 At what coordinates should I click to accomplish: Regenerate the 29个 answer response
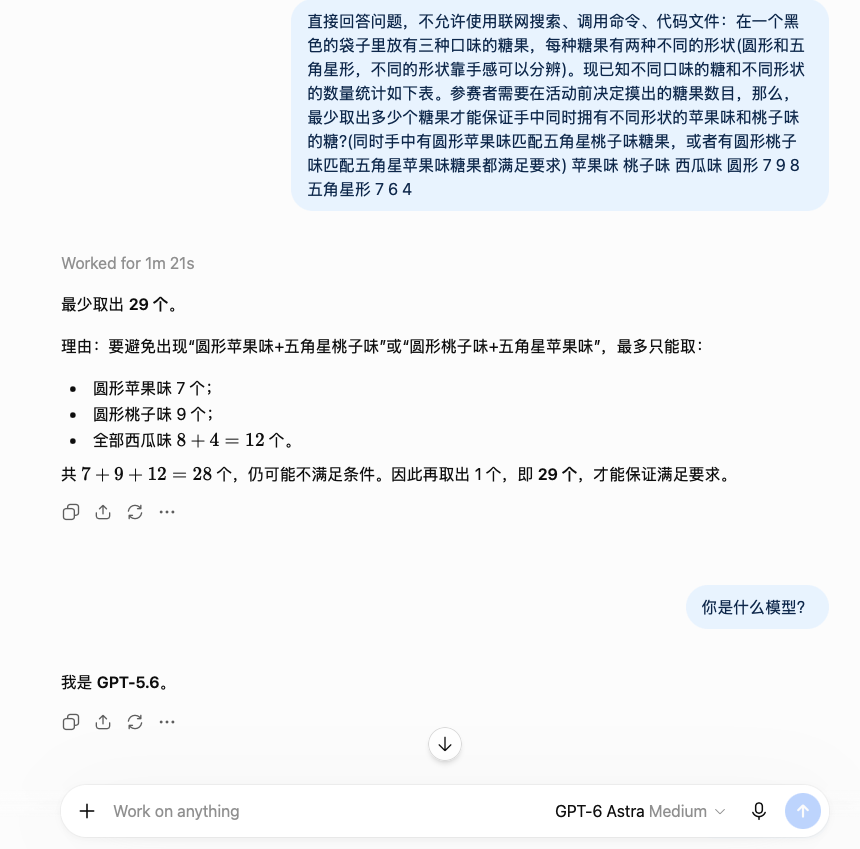pos(135,512)
